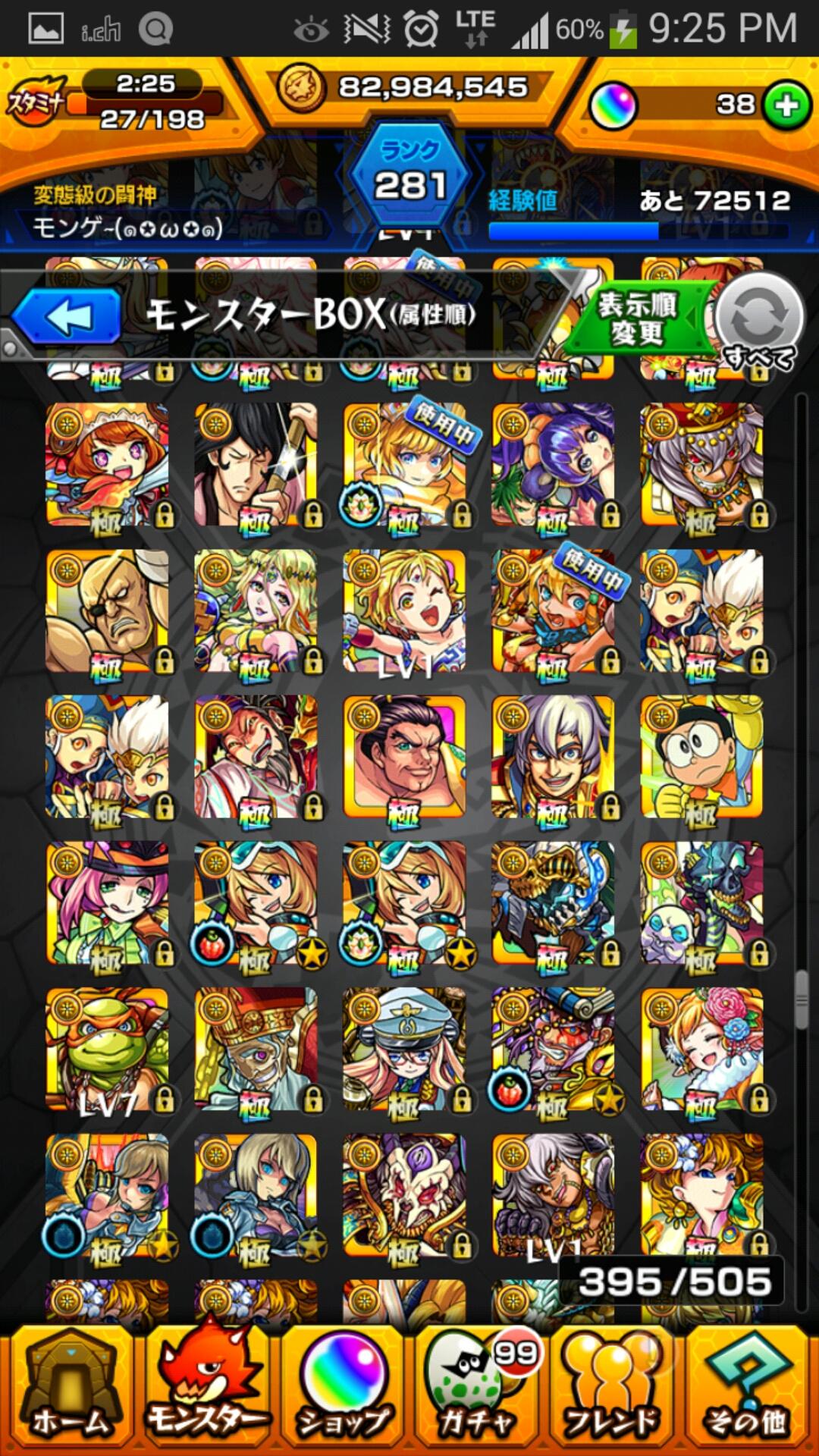Open the naval captain cap girl monster
The image size is (819, 1456).
click(404, 1049)
